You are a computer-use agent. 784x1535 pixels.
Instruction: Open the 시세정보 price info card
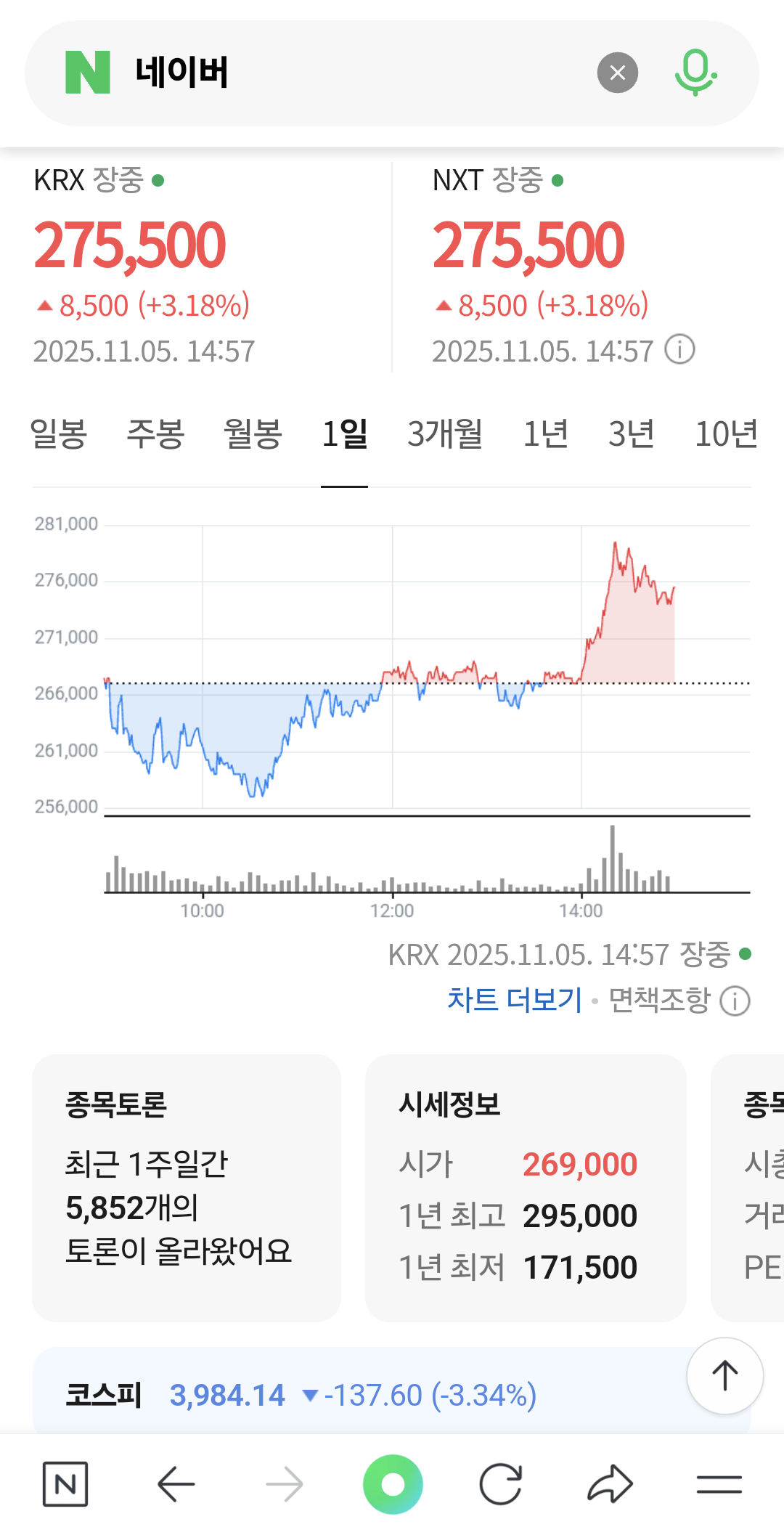click(x=525, y=1187)
